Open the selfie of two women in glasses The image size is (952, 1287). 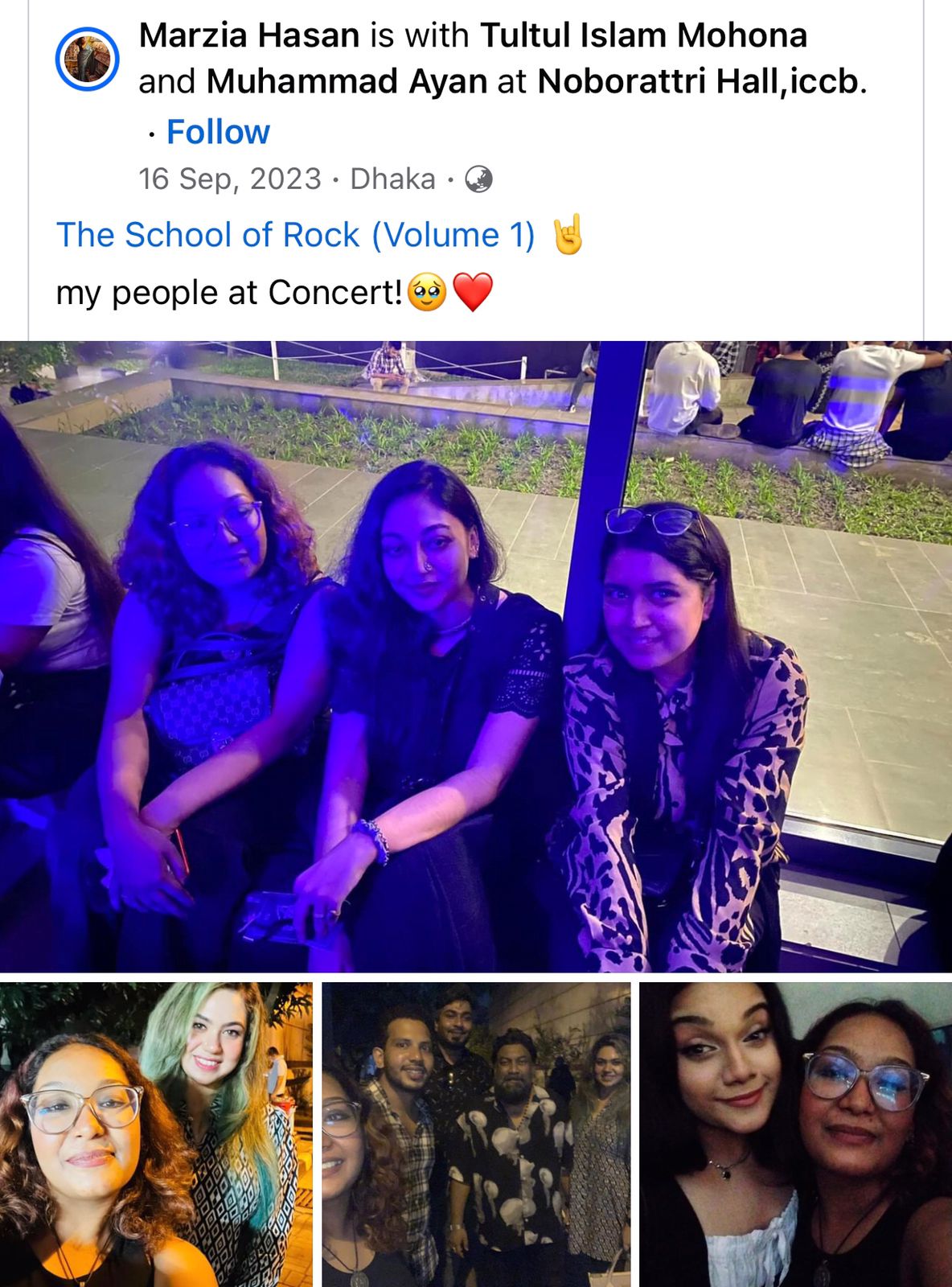795,1134
